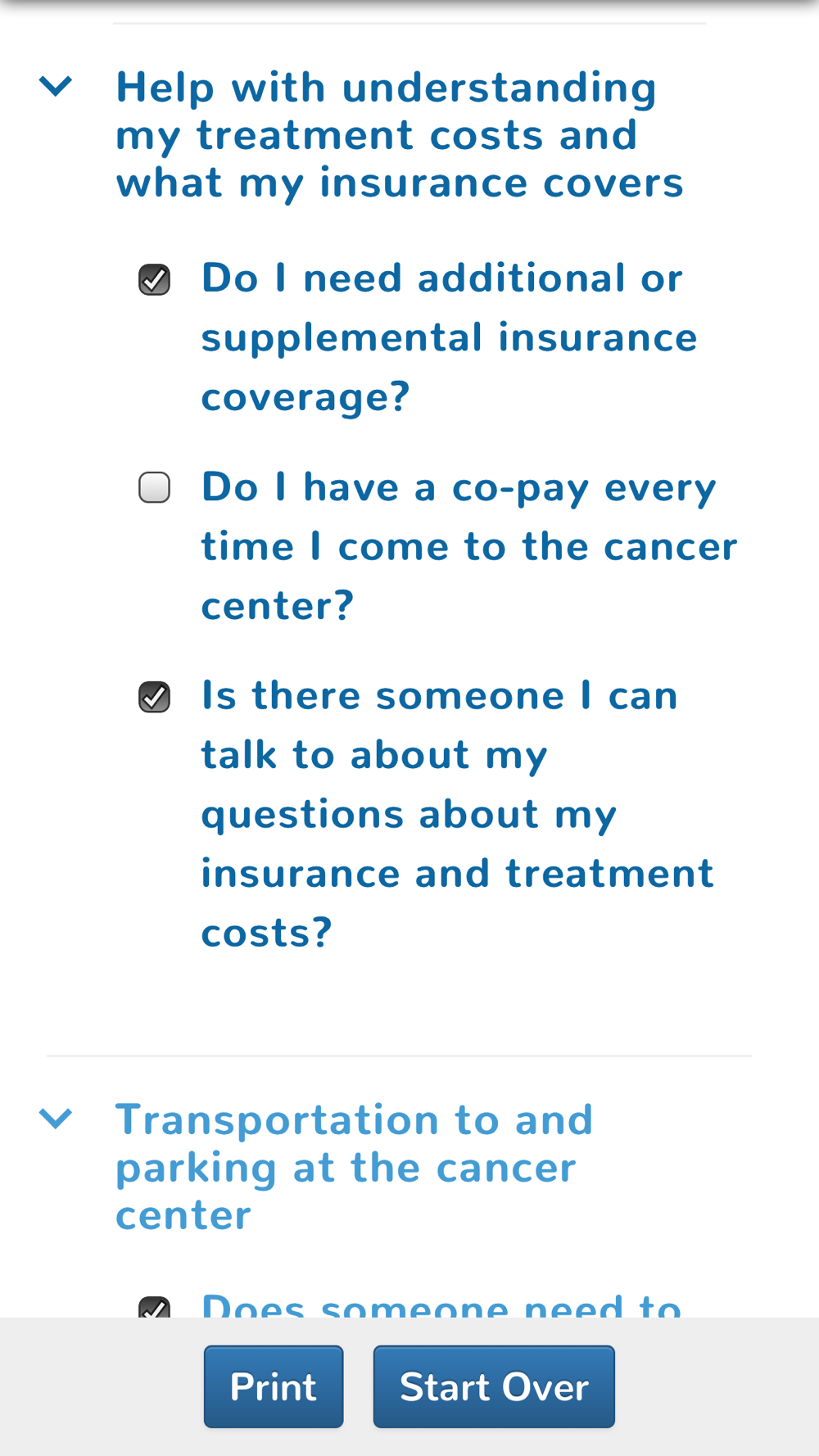The width and height of the screenshot is (819, 1456).
Task: Collapse the Transportation and parking section
Action: coord(56,1119)
